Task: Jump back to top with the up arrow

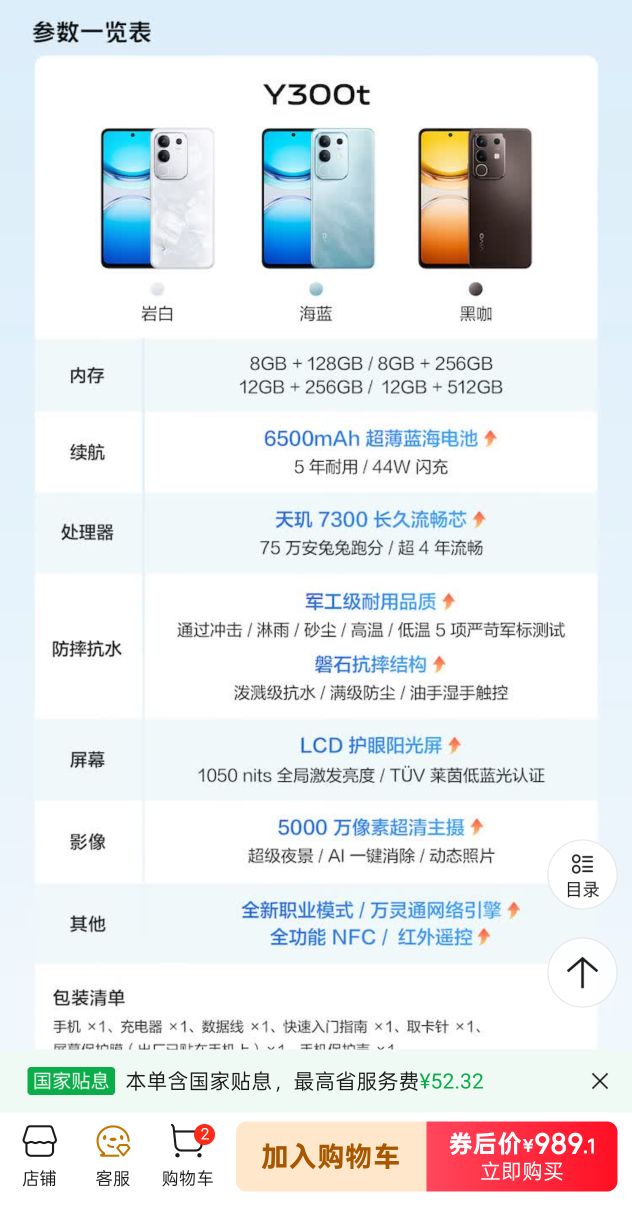Action: click(x=582, y=971)
